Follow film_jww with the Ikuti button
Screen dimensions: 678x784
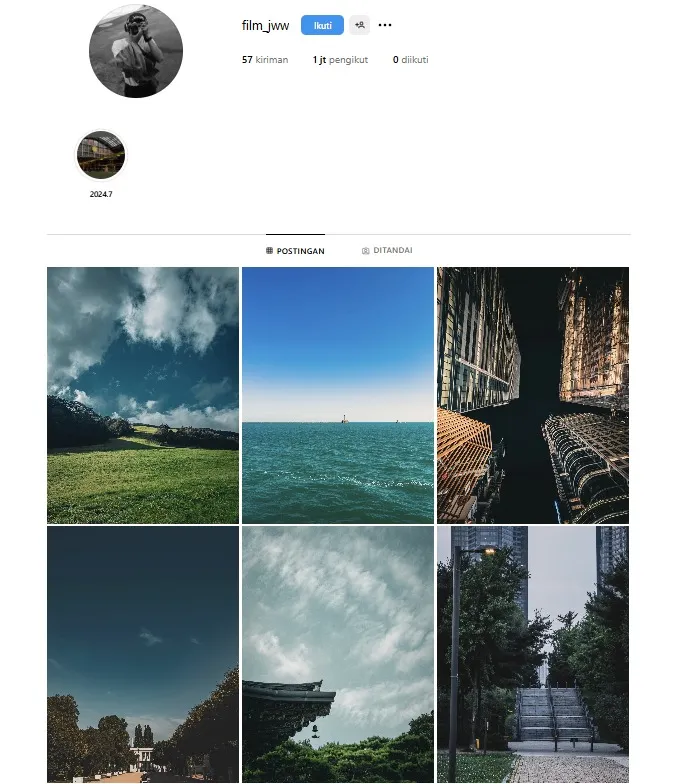pyautogui.click(x=322, y=25)
